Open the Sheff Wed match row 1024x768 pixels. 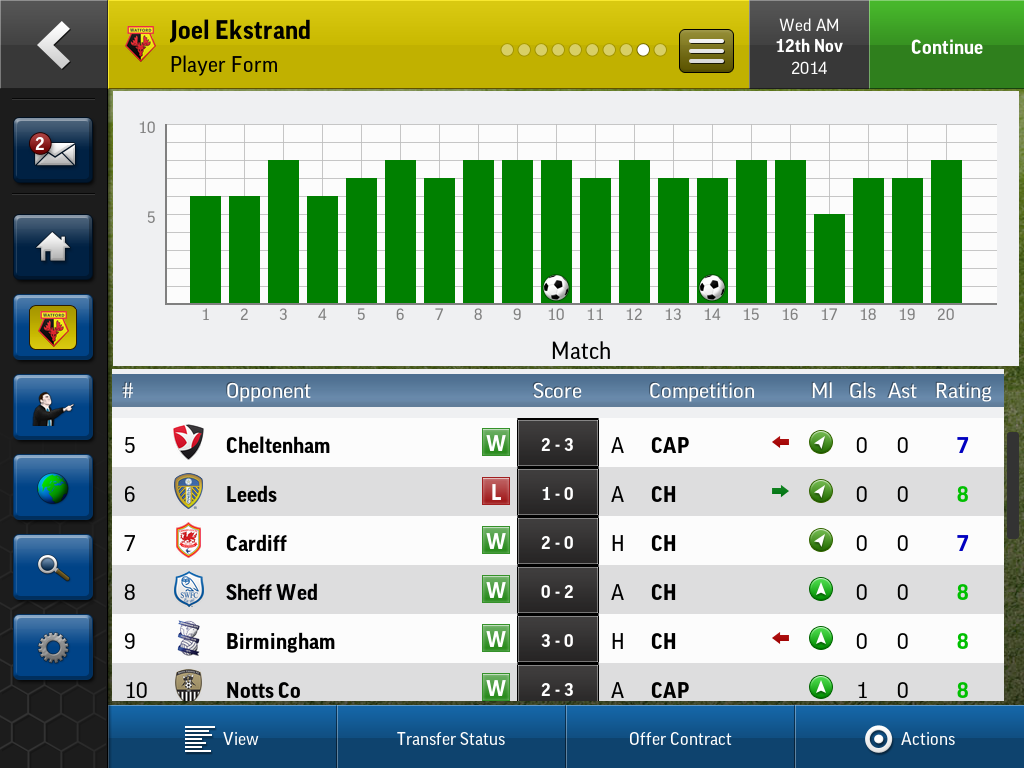272,592
